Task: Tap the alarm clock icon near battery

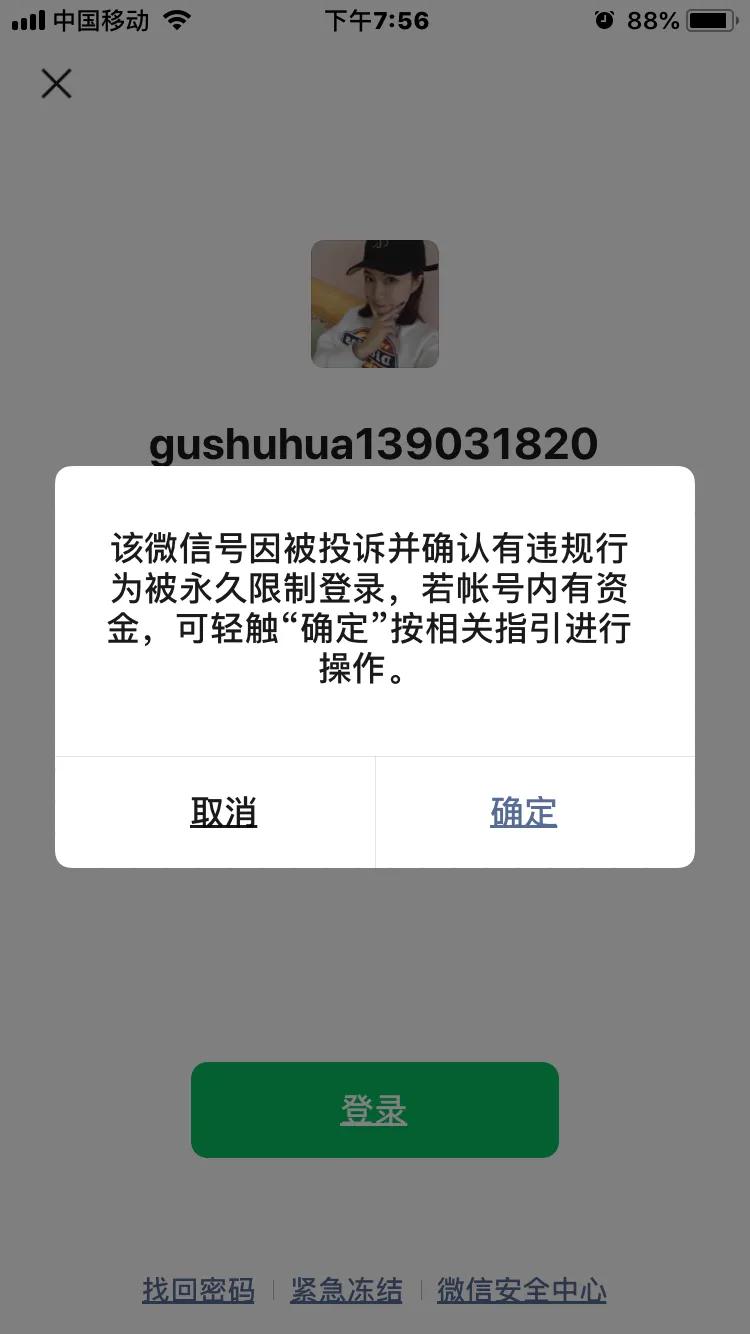Action: point(604,20)
